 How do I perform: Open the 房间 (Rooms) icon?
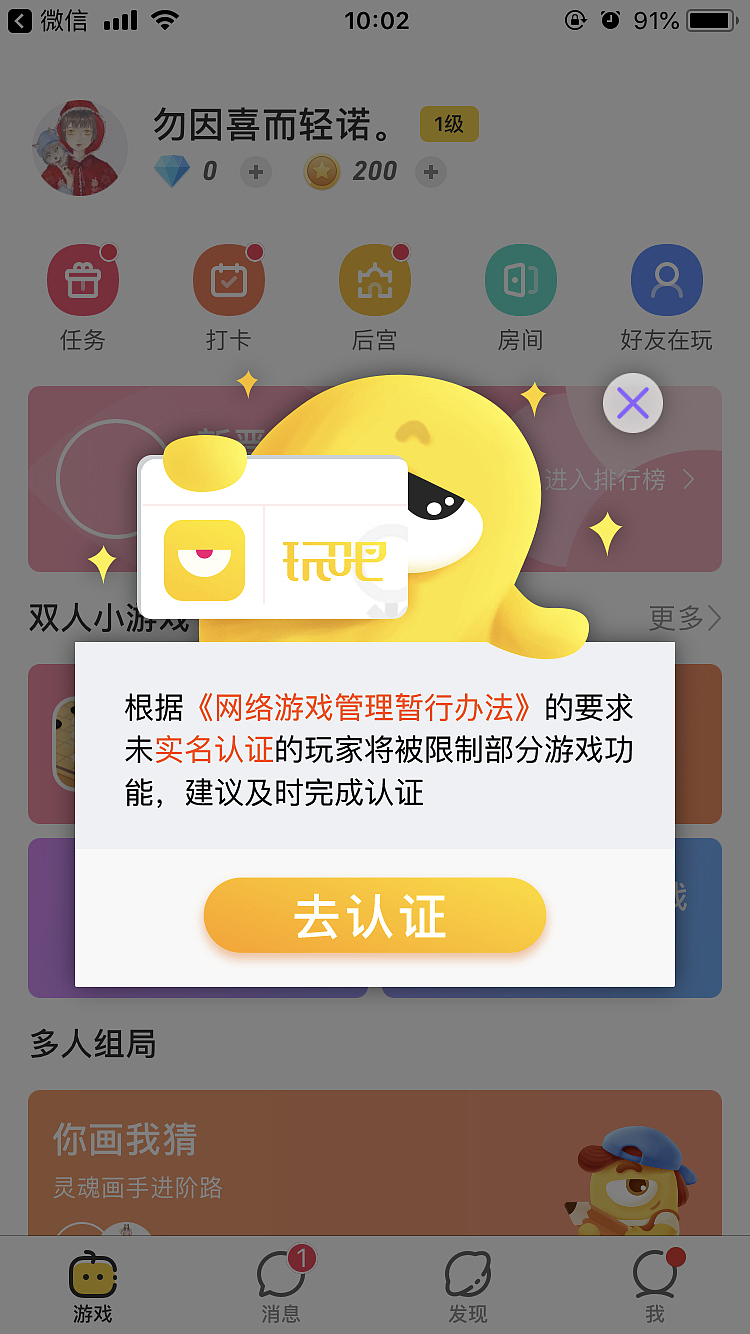(x=520, y=280)
